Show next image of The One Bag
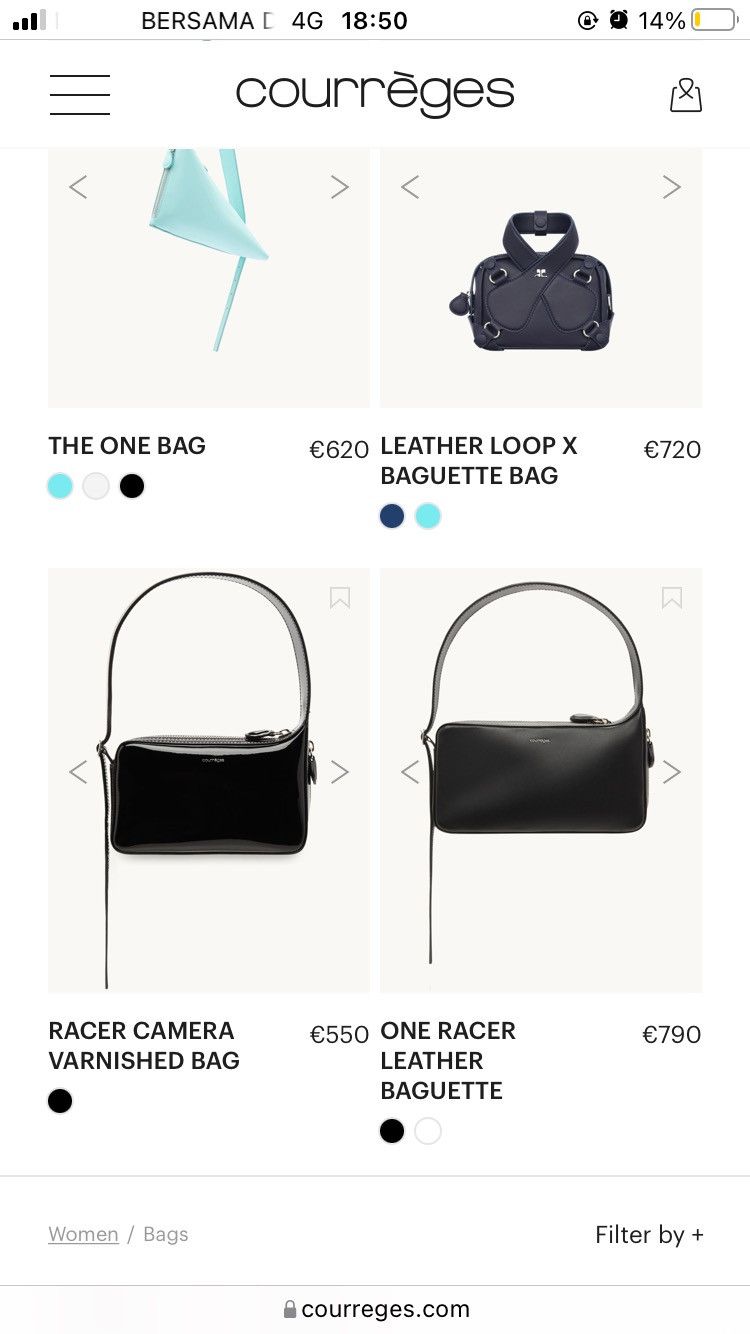The width and height of the screenshot is (750, 1334). tap(340, 187)
